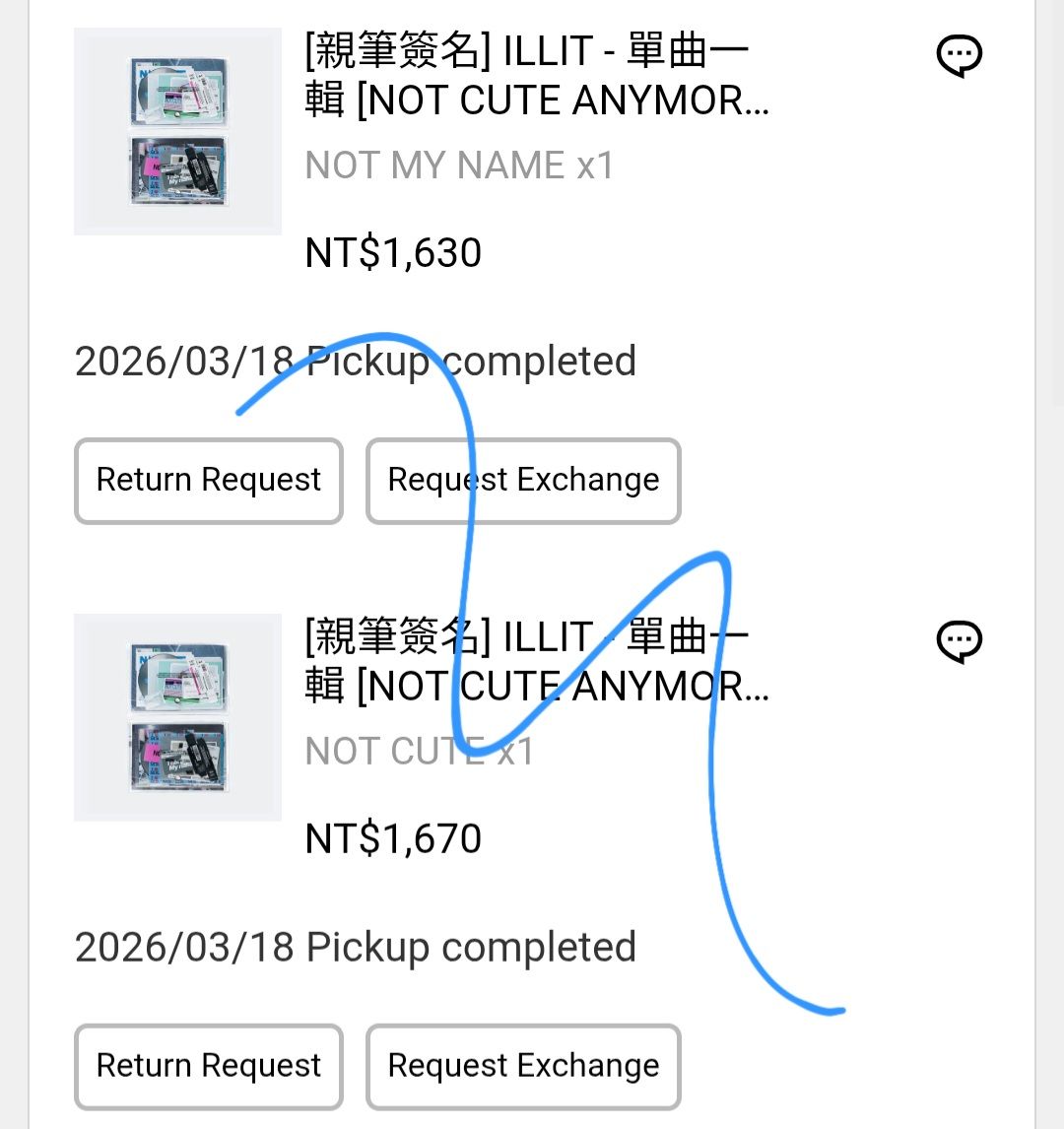Request Exchange for the NOT MY NAME album
Image resolution: width=1064 pixels, height=1129 pixels.
pyautogui.click(x=523, y=480)
